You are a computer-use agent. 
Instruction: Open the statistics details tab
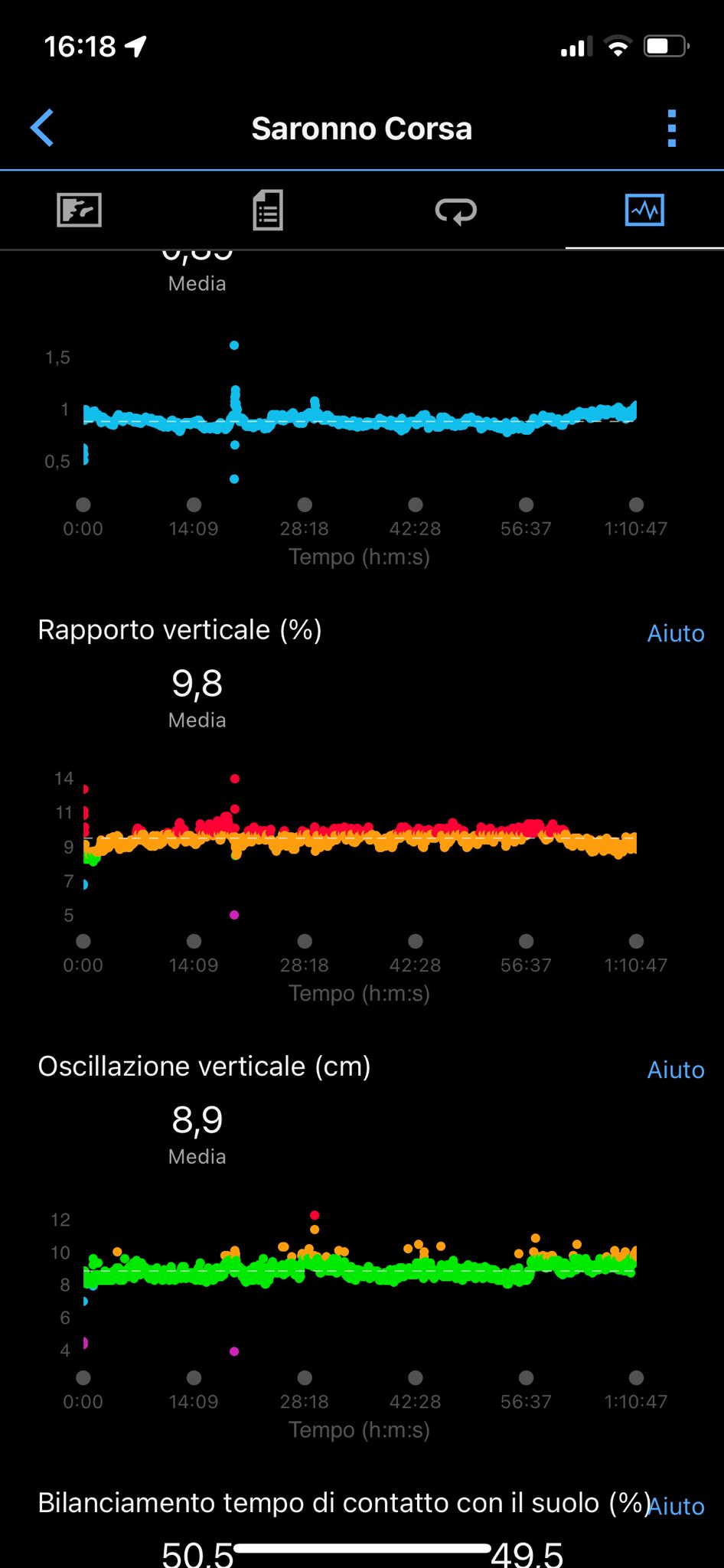pyautogui.click(x=268, y=210)
